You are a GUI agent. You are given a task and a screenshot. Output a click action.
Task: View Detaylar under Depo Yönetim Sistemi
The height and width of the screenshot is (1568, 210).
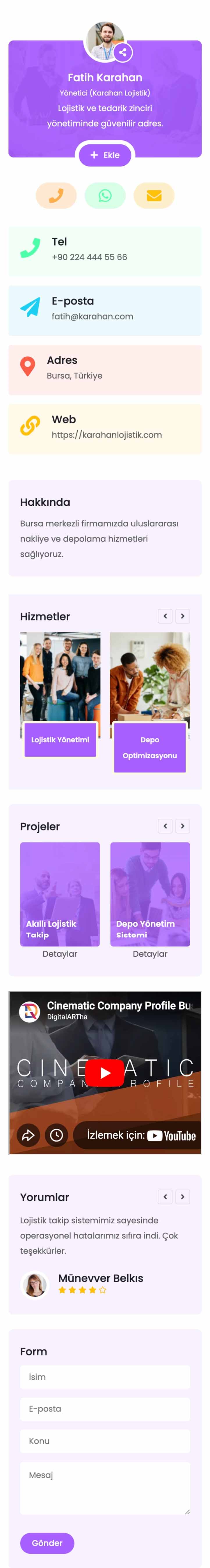[150, 954]
